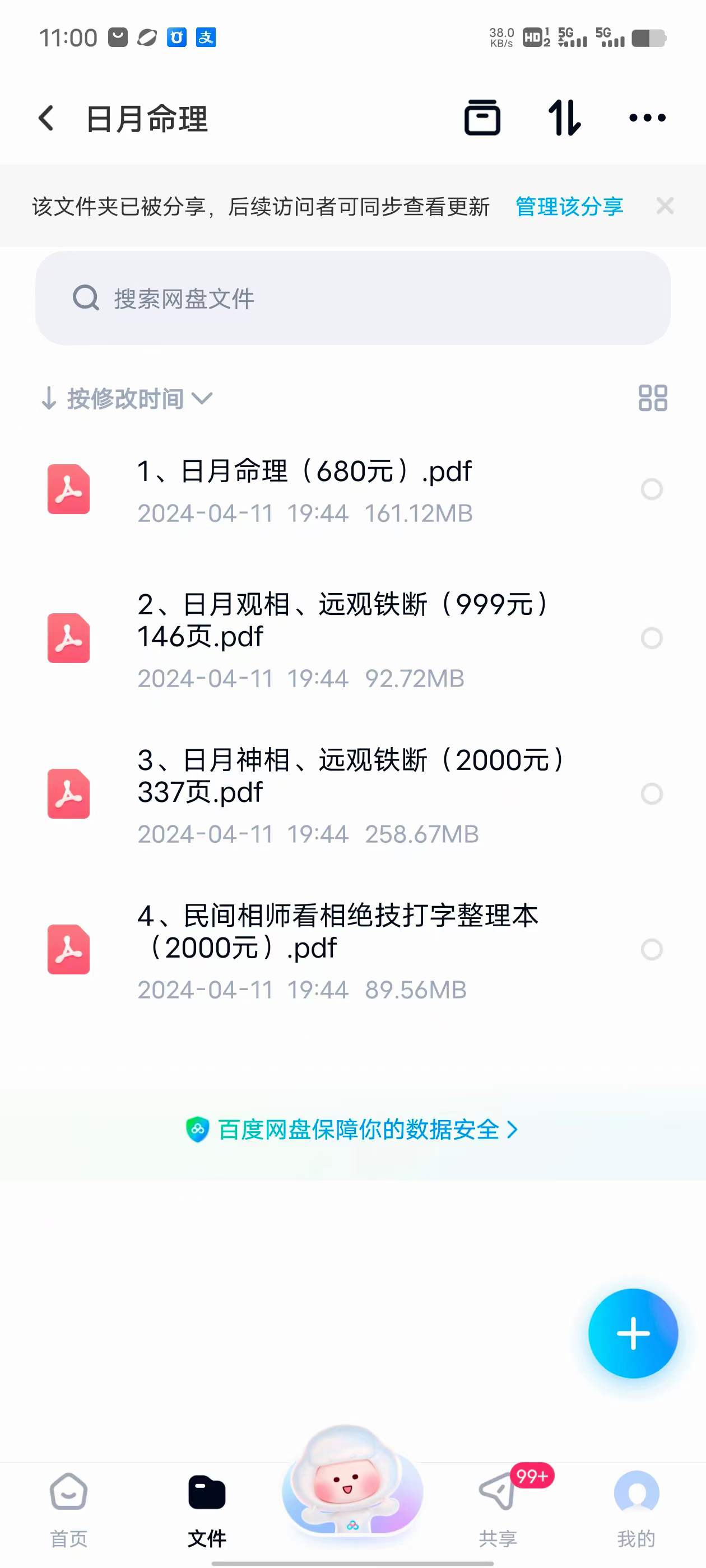Tap the 管理该分享 link
The height and width of the screenshot is (1568, 706).
click(569, 206)
